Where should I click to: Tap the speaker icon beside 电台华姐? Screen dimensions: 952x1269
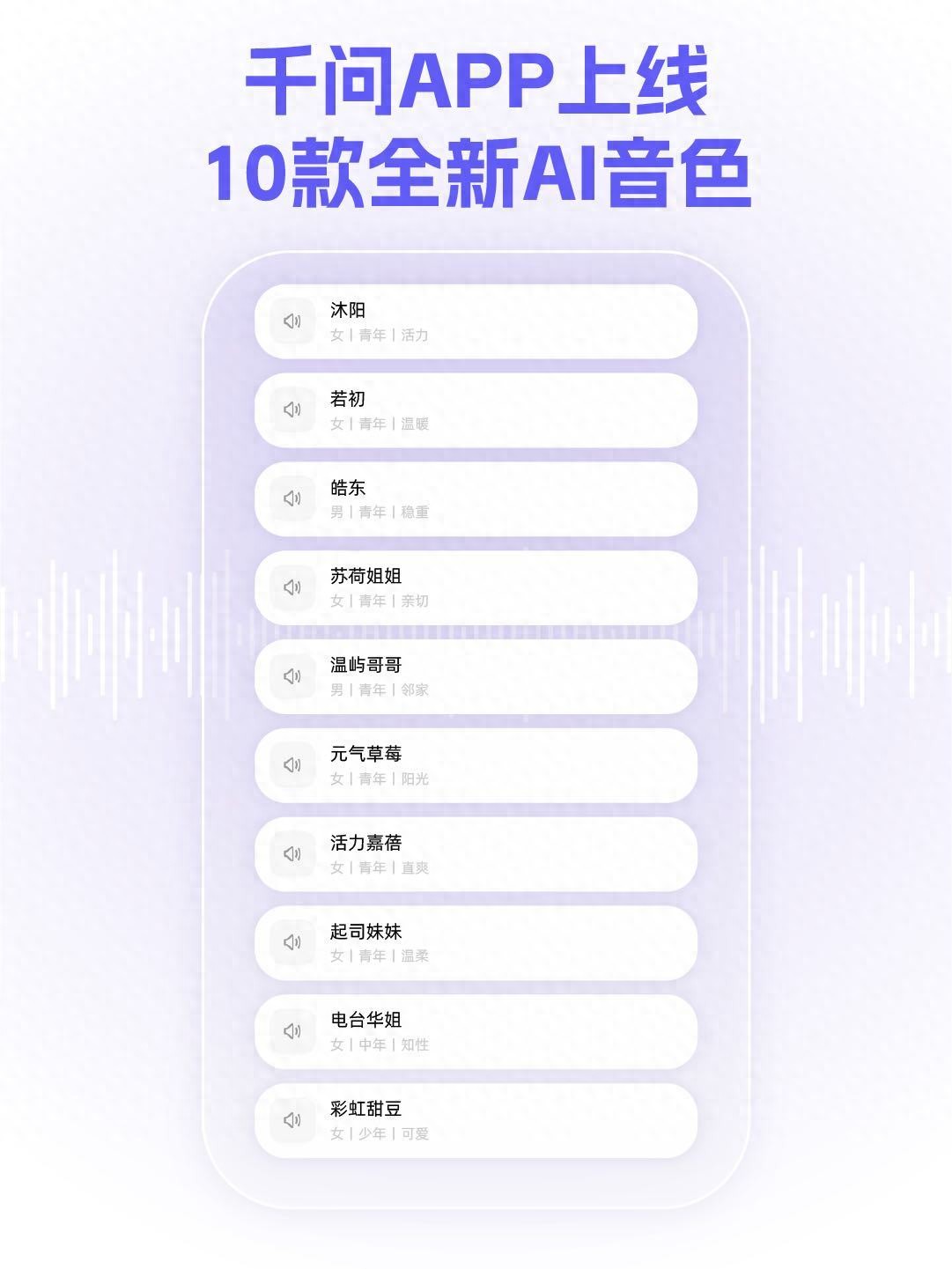point(294,1033)
